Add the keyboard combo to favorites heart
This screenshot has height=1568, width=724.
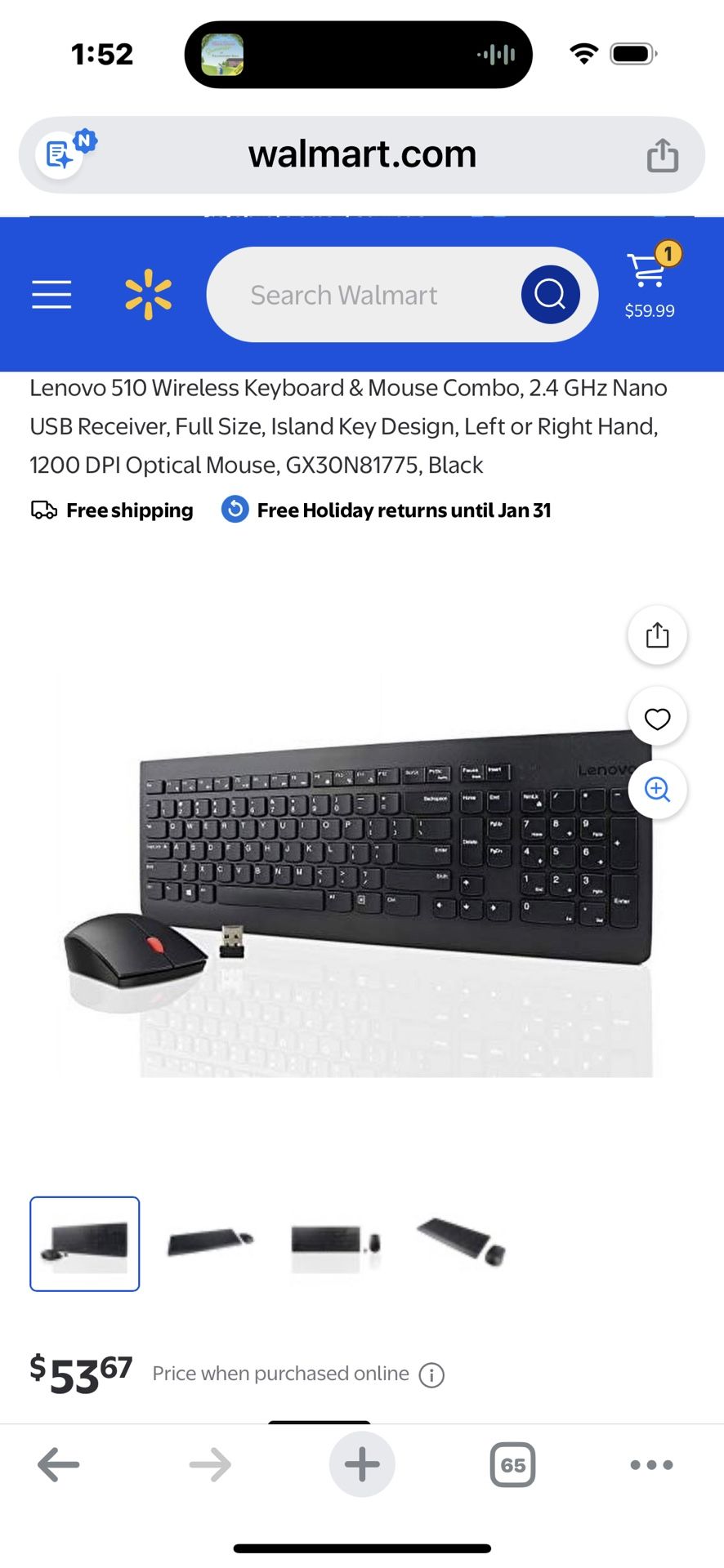[657, 718]
